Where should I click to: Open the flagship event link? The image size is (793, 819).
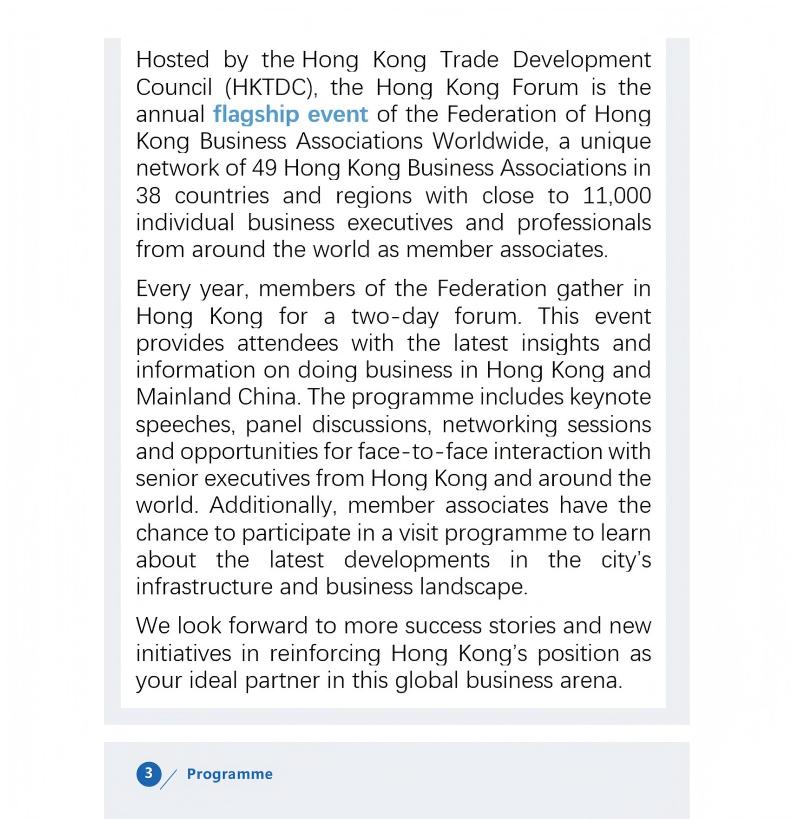290,114
